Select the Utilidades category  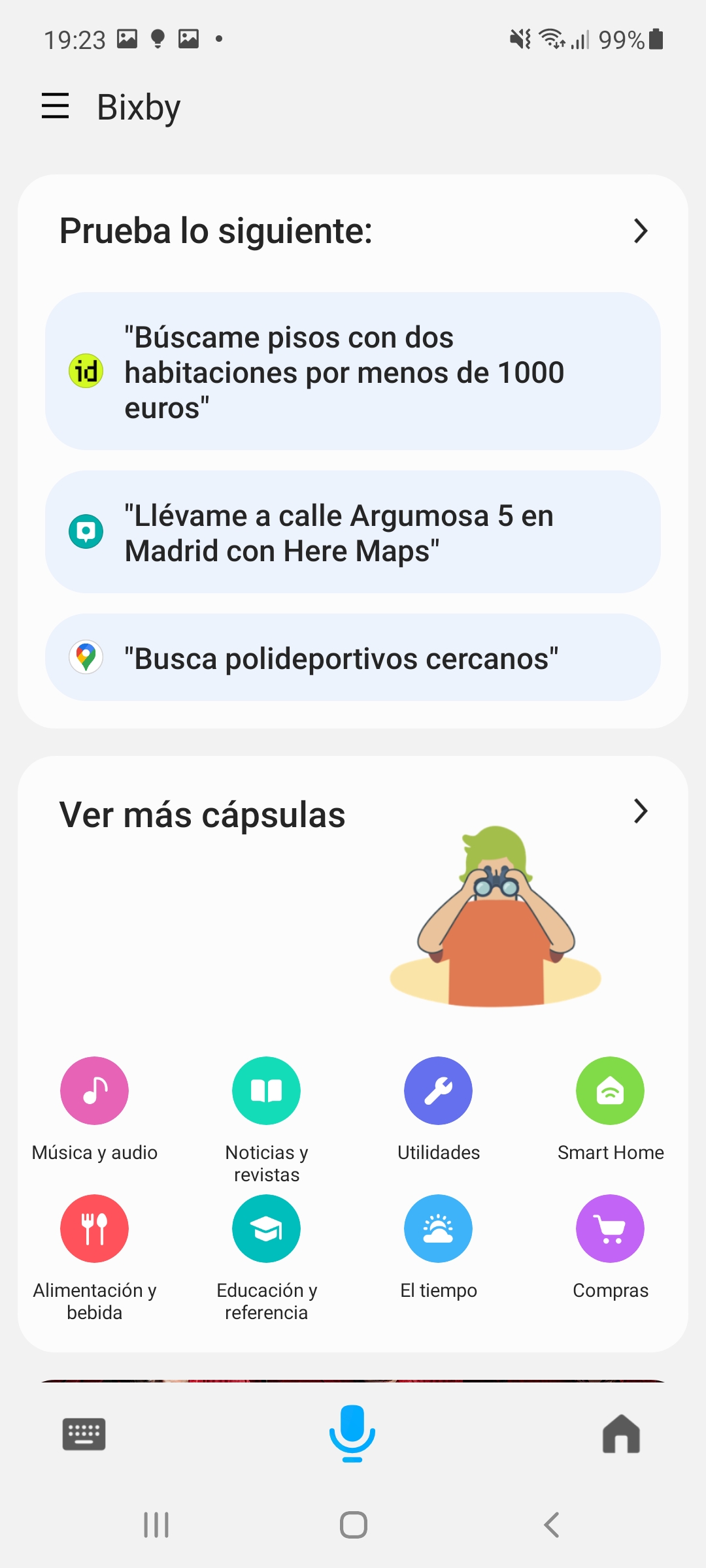(438, 1091)
